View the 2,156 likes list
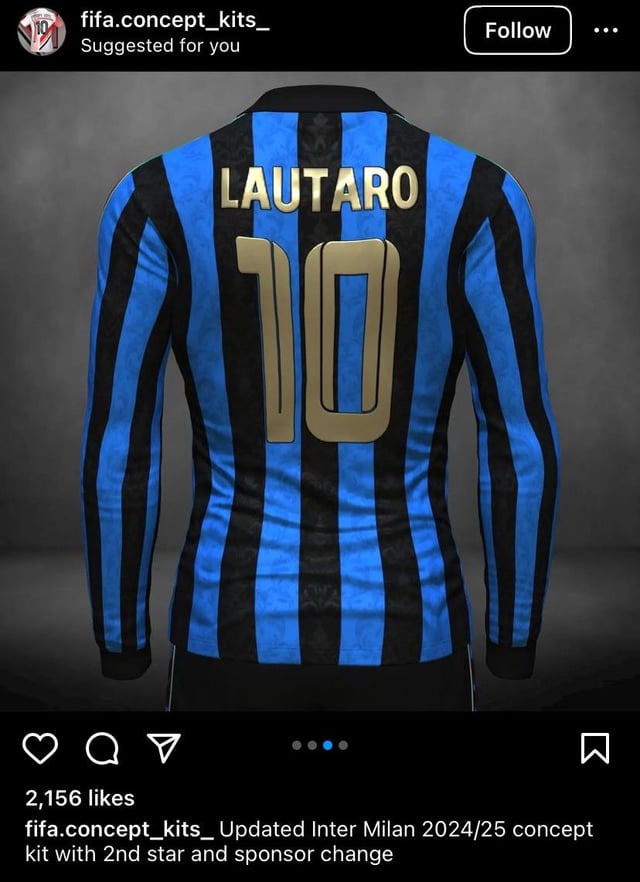This screenshot has width=640, height=882. [80, 798]
